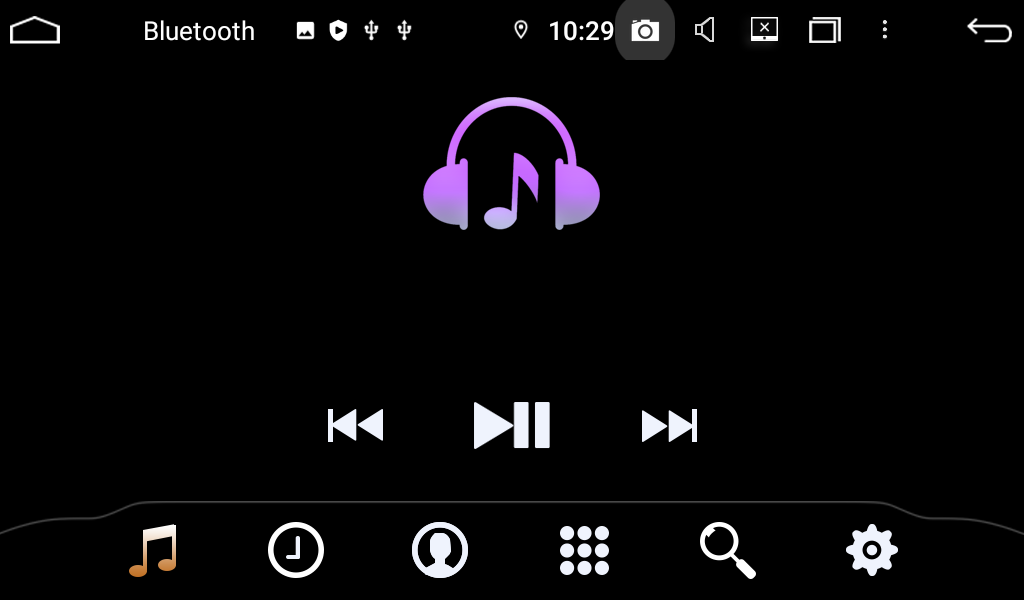Viewport: 1024px width, 600px height.
Task: Open the three-dot overflow menu
Action: pyautogui.click(x=884, y=30)
